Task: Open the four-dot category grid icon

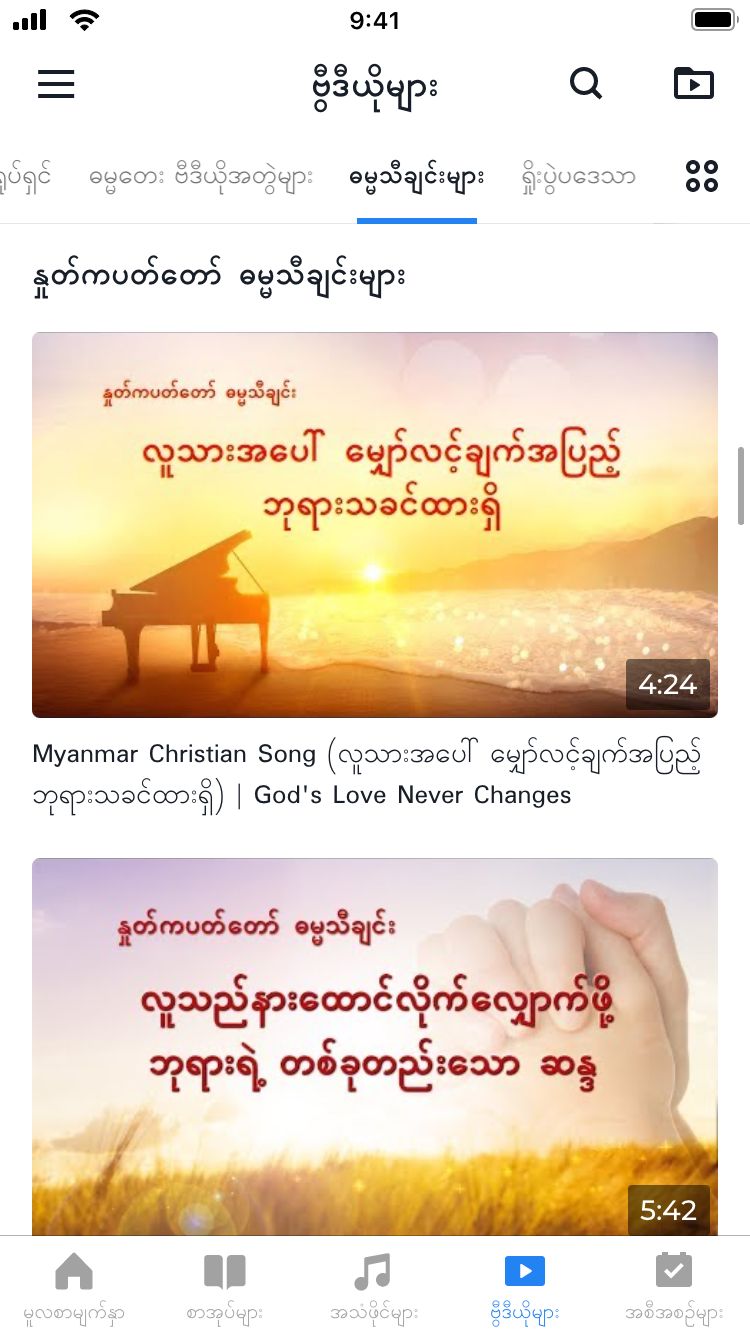Action: (x=702, y=177)
